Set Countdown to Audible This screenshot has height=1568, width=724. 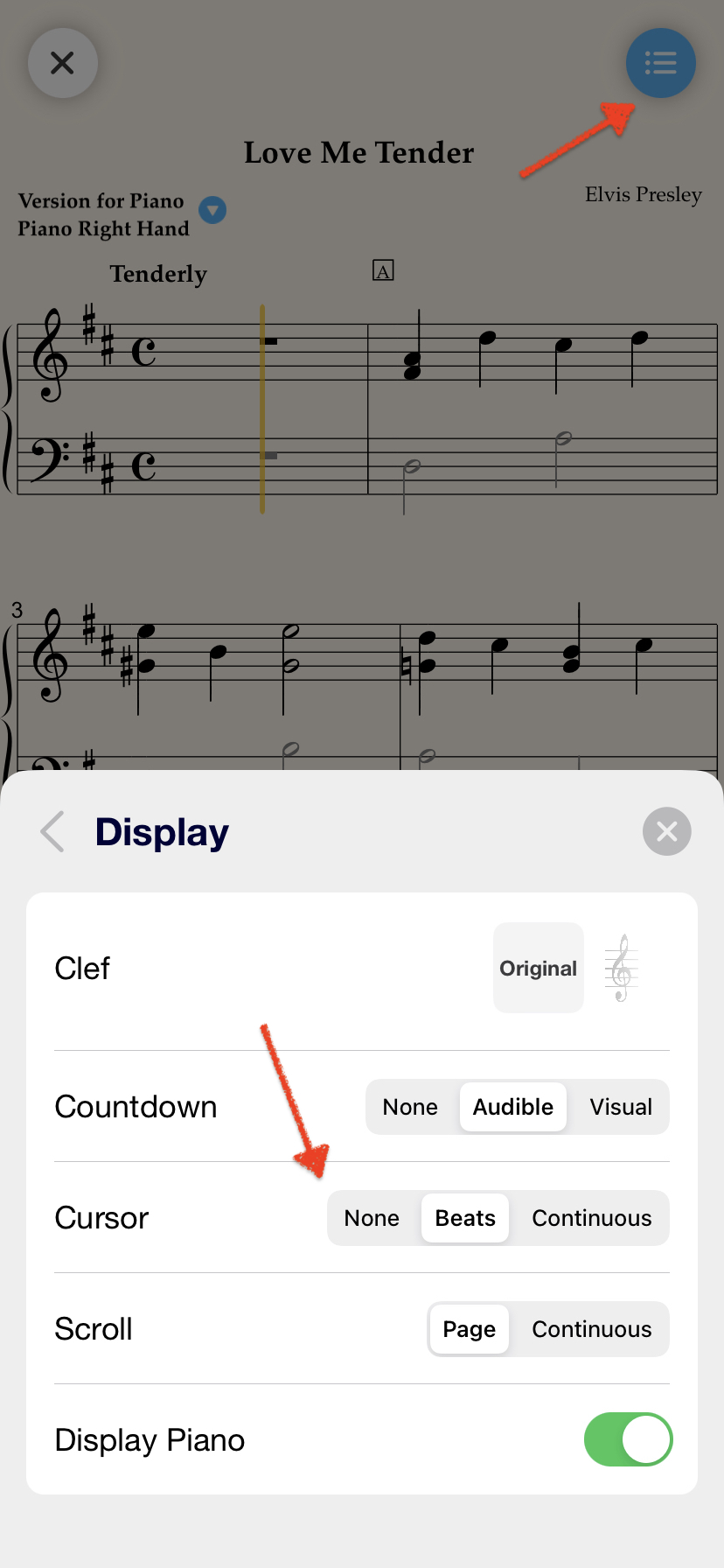(x=513, y=1107)
